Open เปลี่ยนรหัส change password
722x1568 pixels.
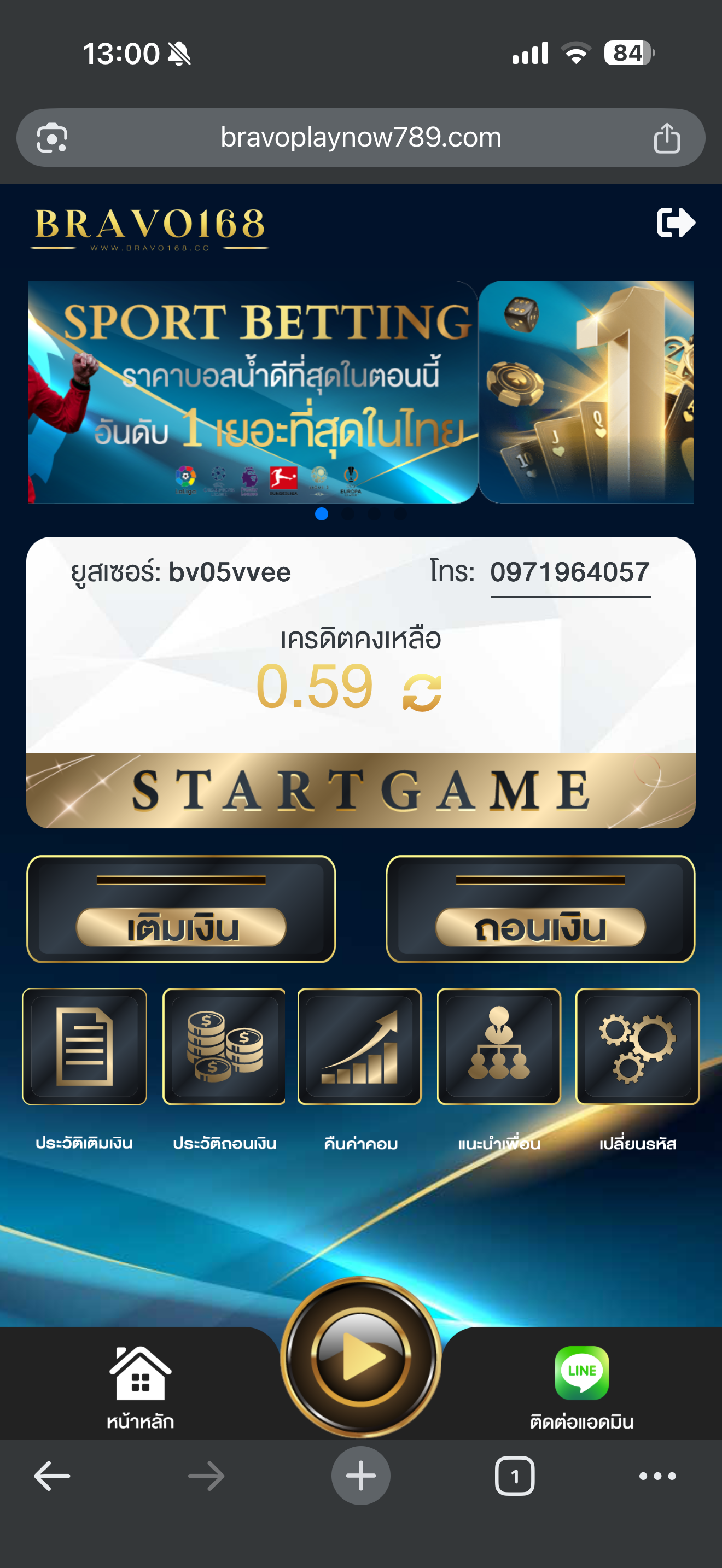(637, 1046)
